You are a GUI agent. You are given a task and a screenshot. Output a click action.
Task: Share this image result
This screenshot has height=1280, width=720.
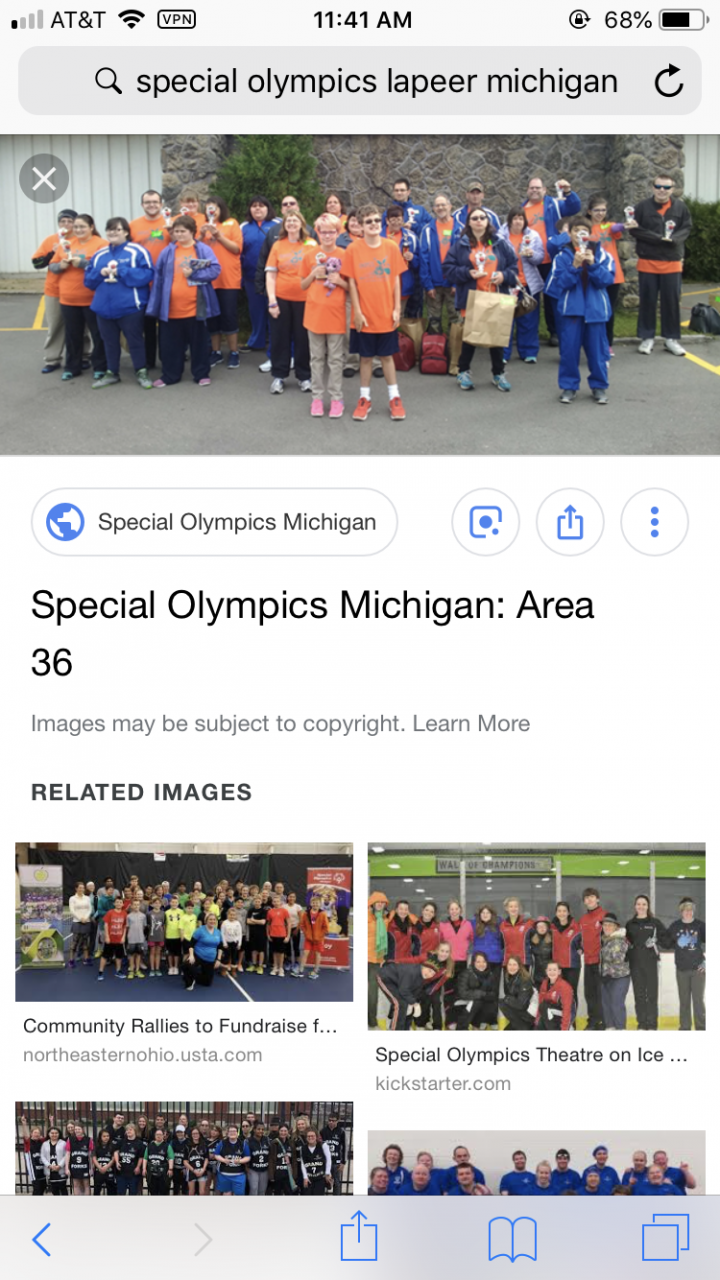pyautogui.click(x=570, y=522)
